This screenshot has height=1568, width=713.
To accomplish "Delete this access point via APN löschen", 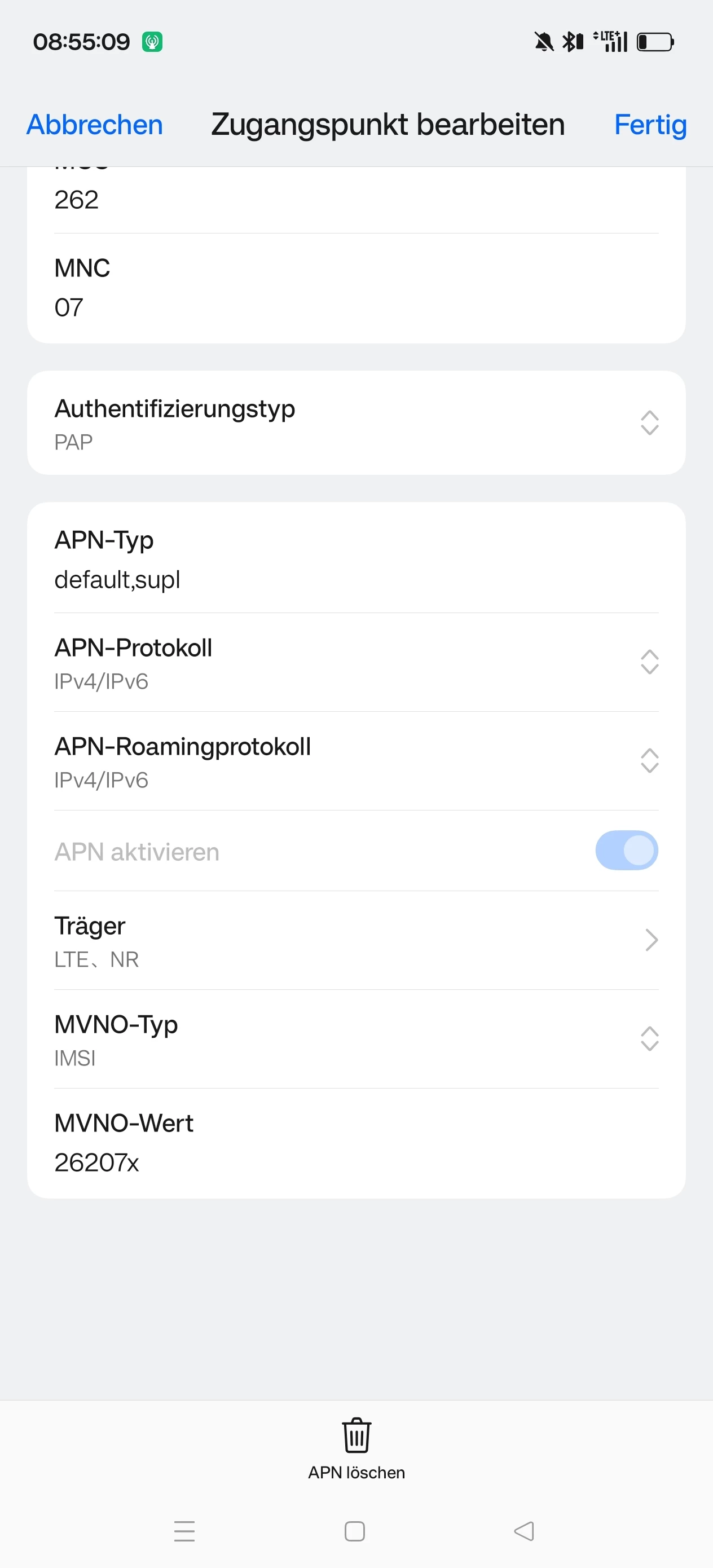I will pos(356,1448).
